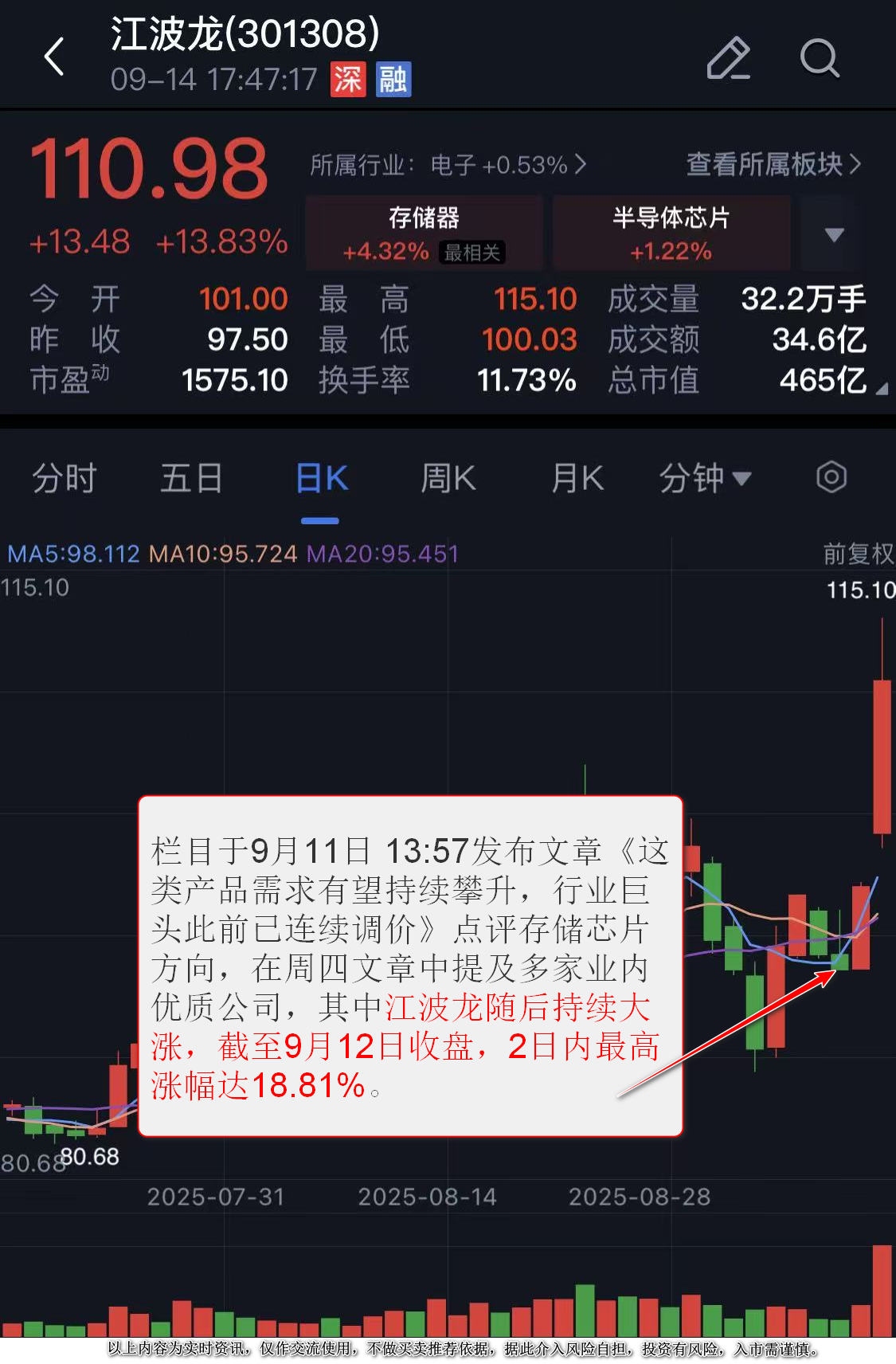
Task: Switch to the 分时 chart tab
Action: tap(64, 479)
